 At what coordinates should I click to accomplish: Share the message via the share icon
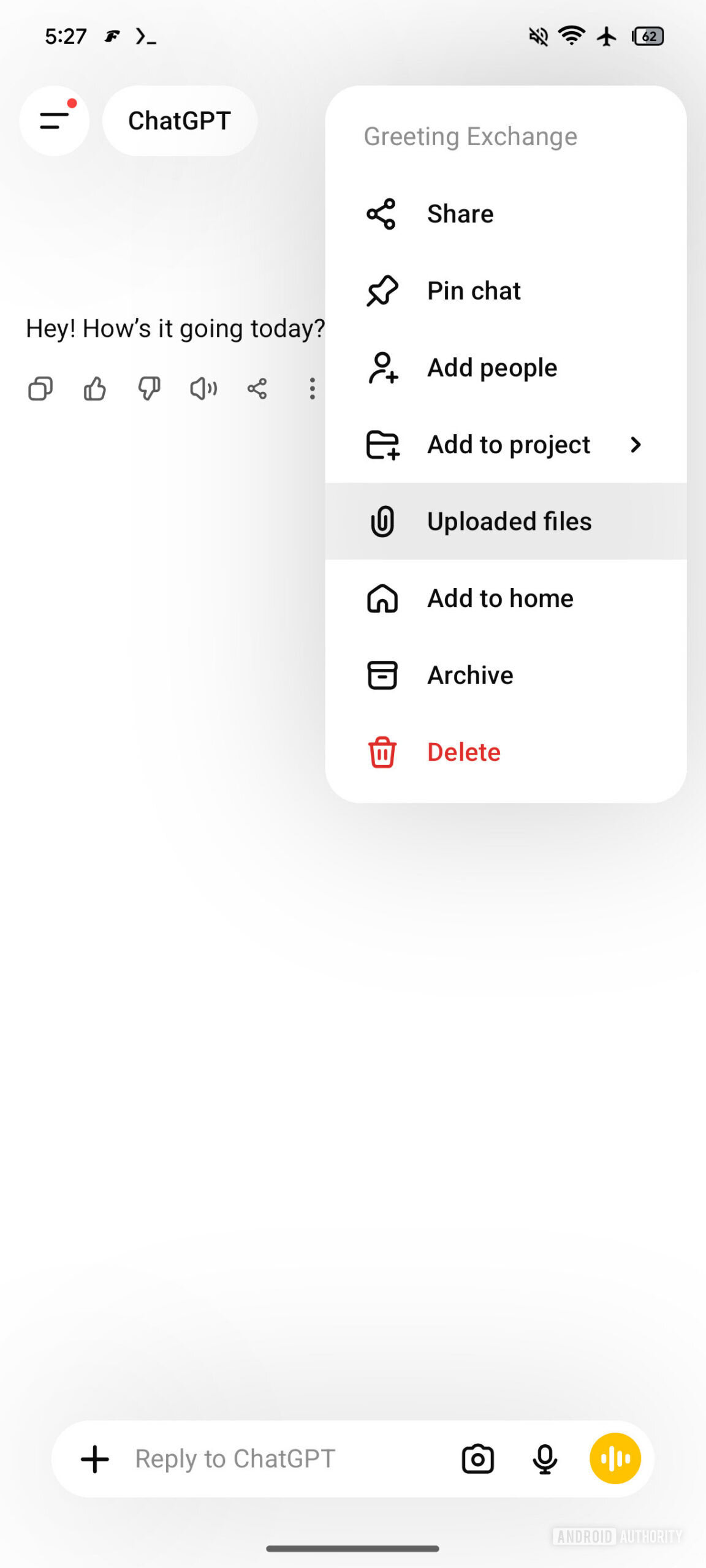[257, 389]
